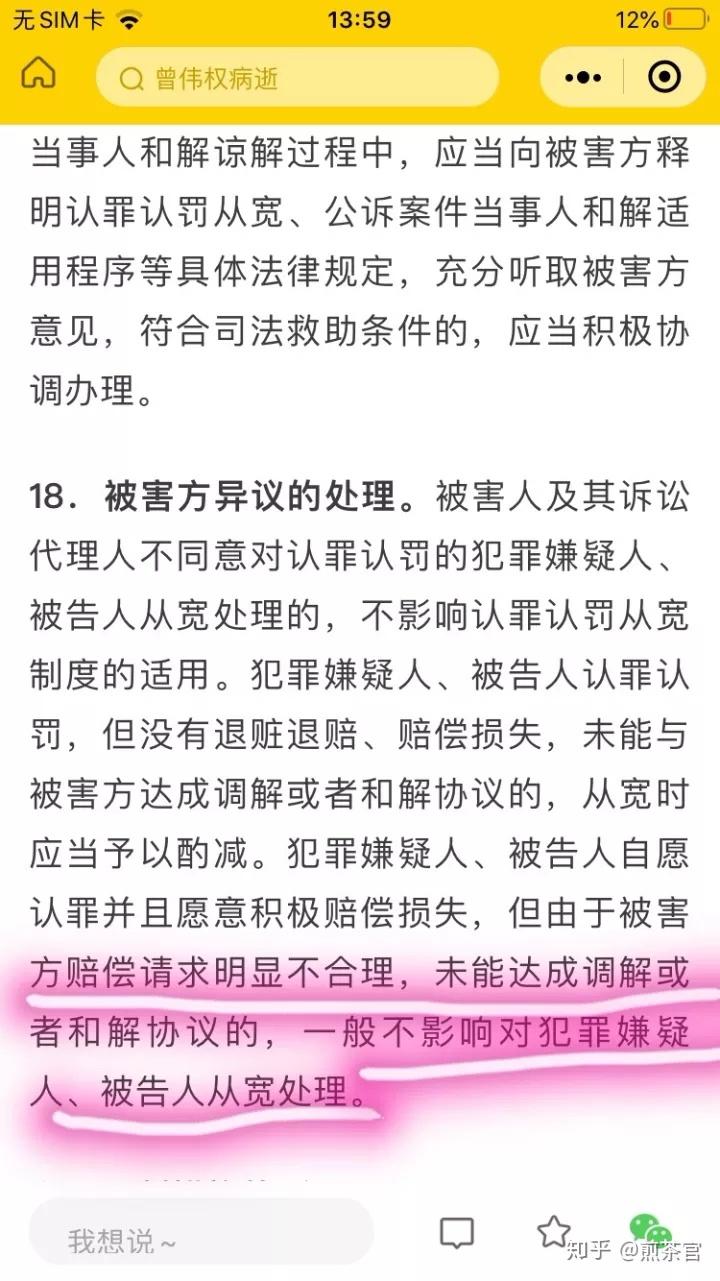Screen dimensions: 720x1281
Task: Tap the search box showing 曾伟权病逝
Action: [297, 77]
